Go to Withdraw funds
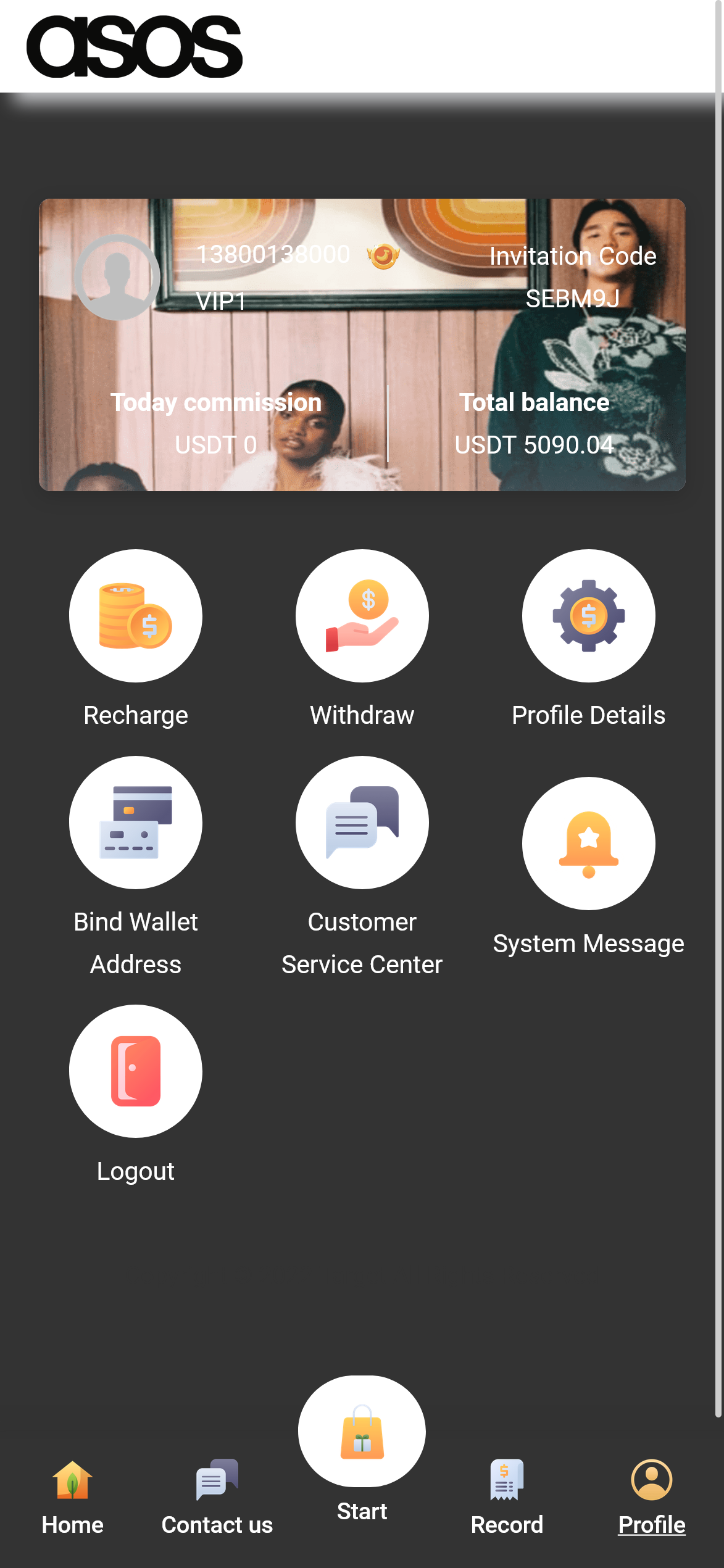Screen dimensions: 724x1568 (362, 616)
